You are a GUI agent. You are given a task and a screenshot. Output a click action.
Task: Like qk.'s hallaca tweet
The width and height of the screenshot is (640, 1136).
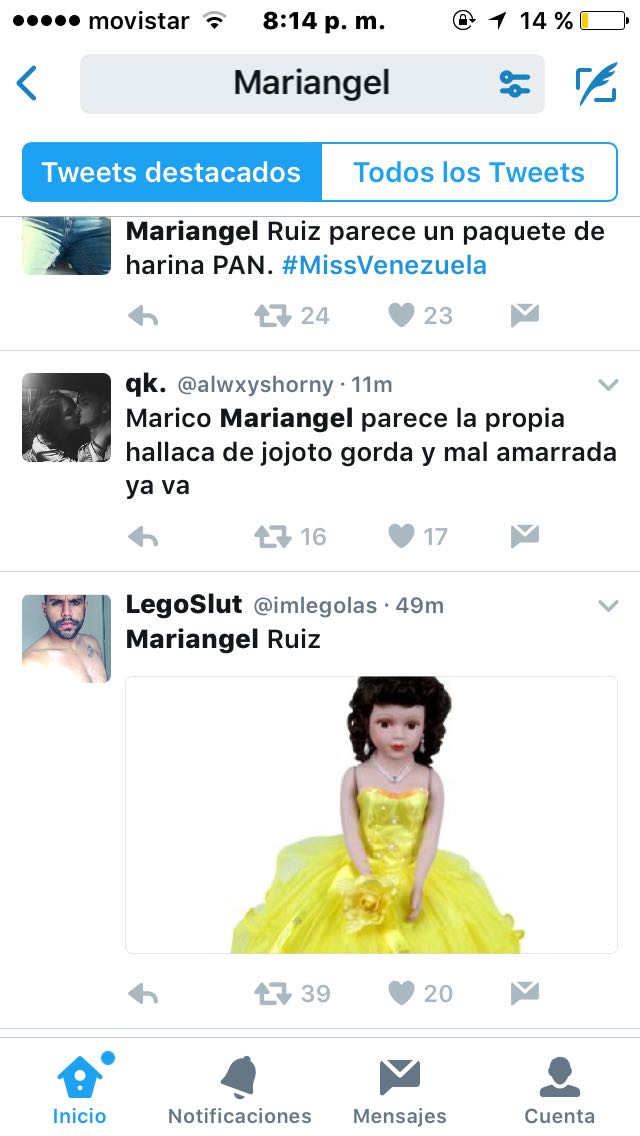[402, 537]
